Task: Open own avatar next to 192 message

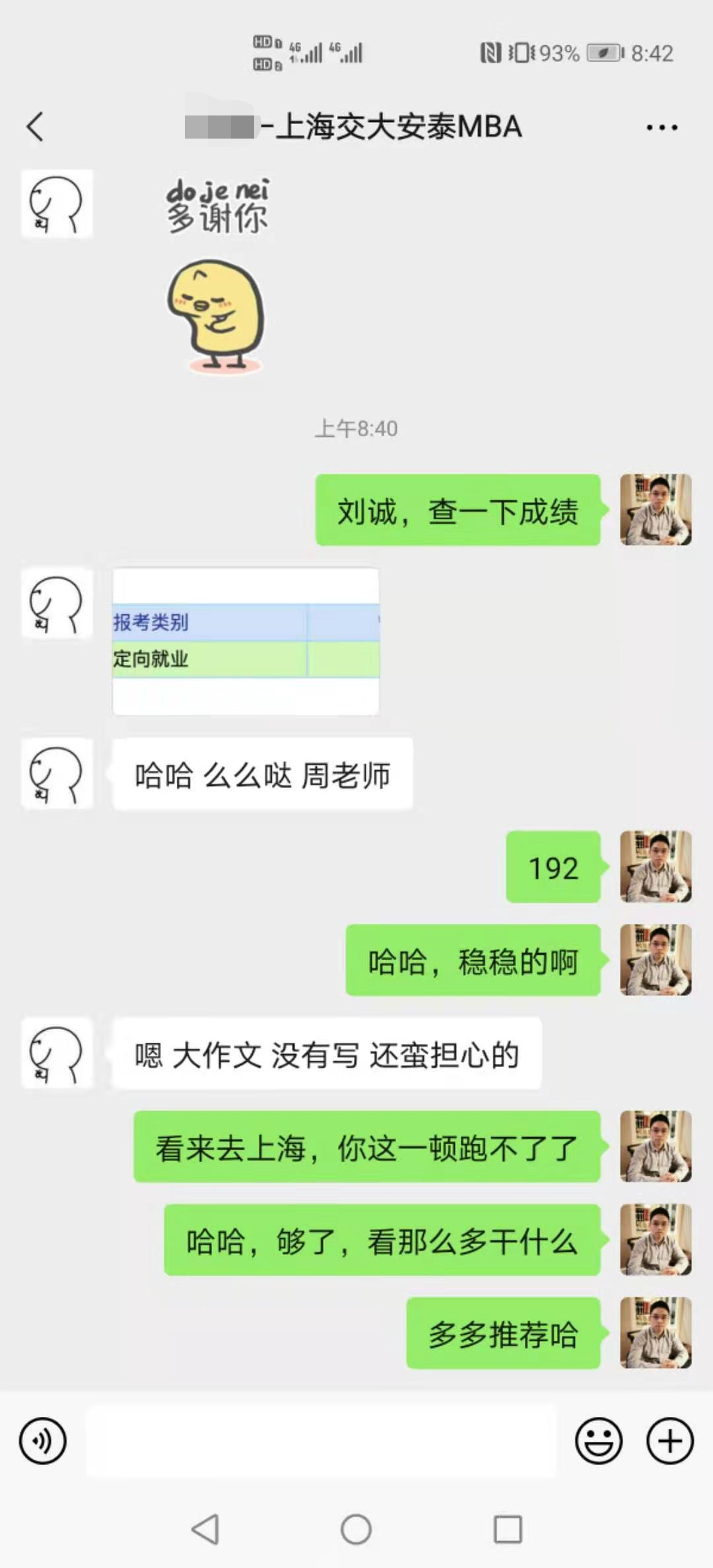Action: click(656, 866)
